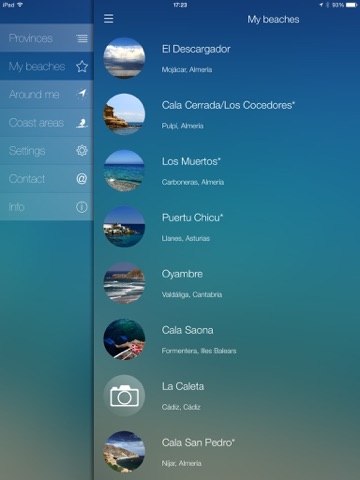This screenshot has height=480, width=360.
Task: Open the Contact page
Action: click(x=47, y=179)
